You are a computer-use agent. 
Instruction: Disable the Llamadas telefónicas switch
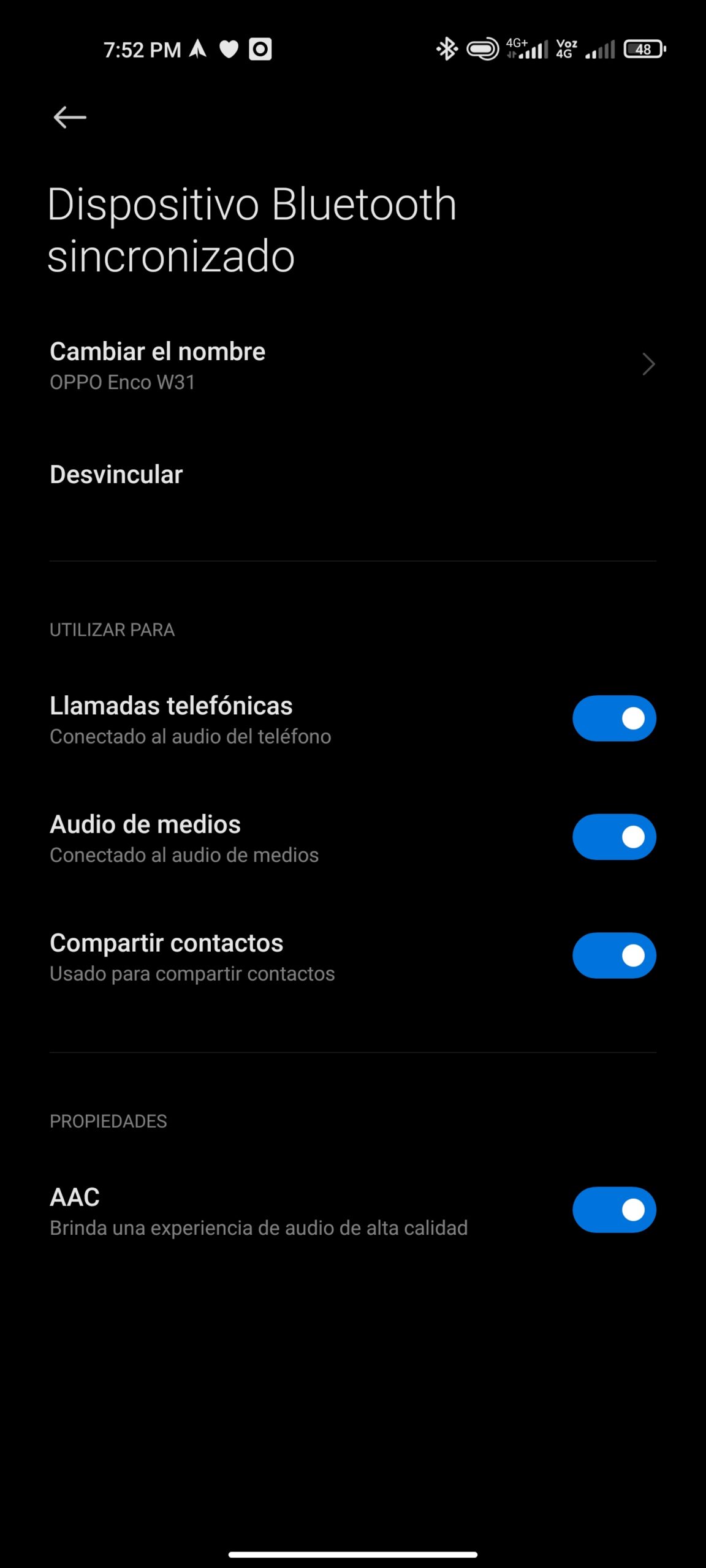(613, 718)
